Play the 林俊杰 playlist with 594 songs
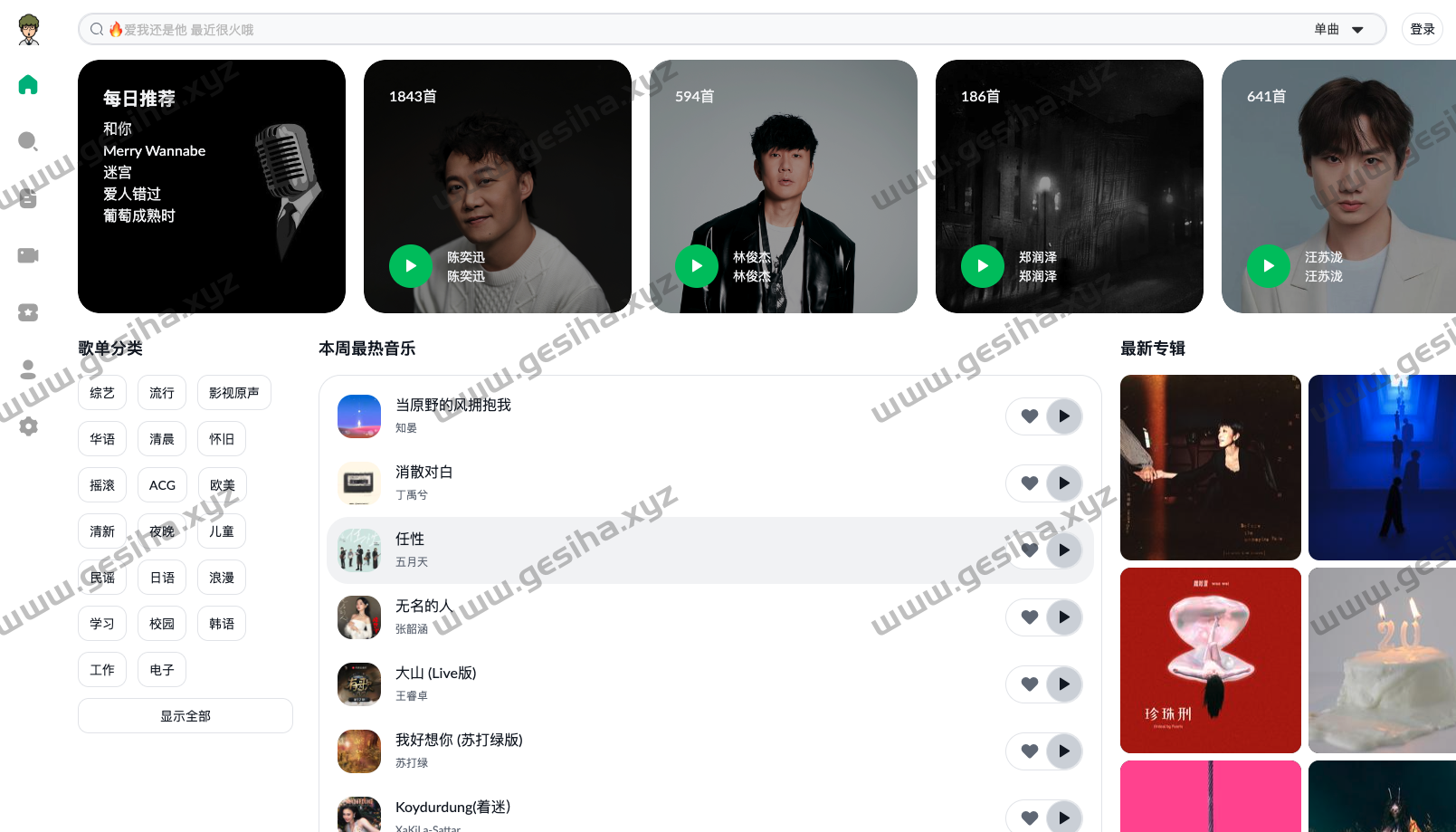 click(x=697, y=266)
